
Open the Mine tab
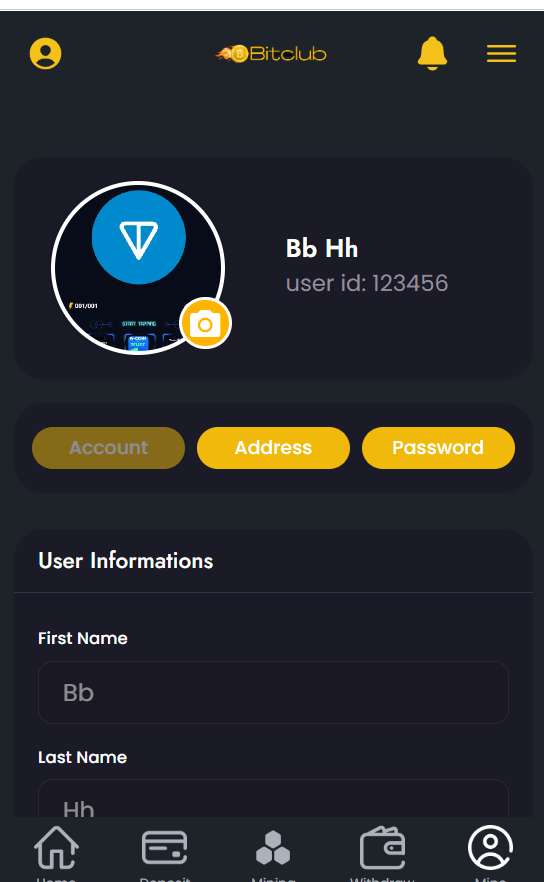click(491, 851)
